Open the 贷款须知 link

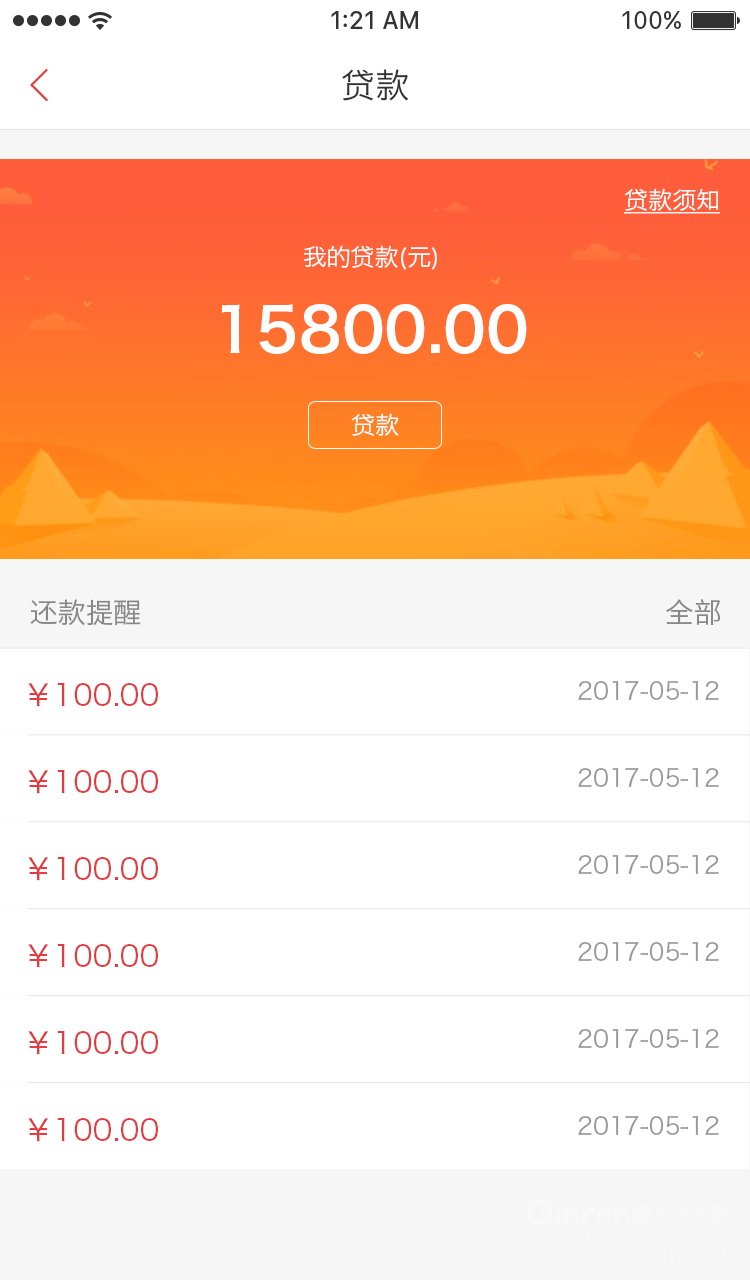click(x=672, y=201)
